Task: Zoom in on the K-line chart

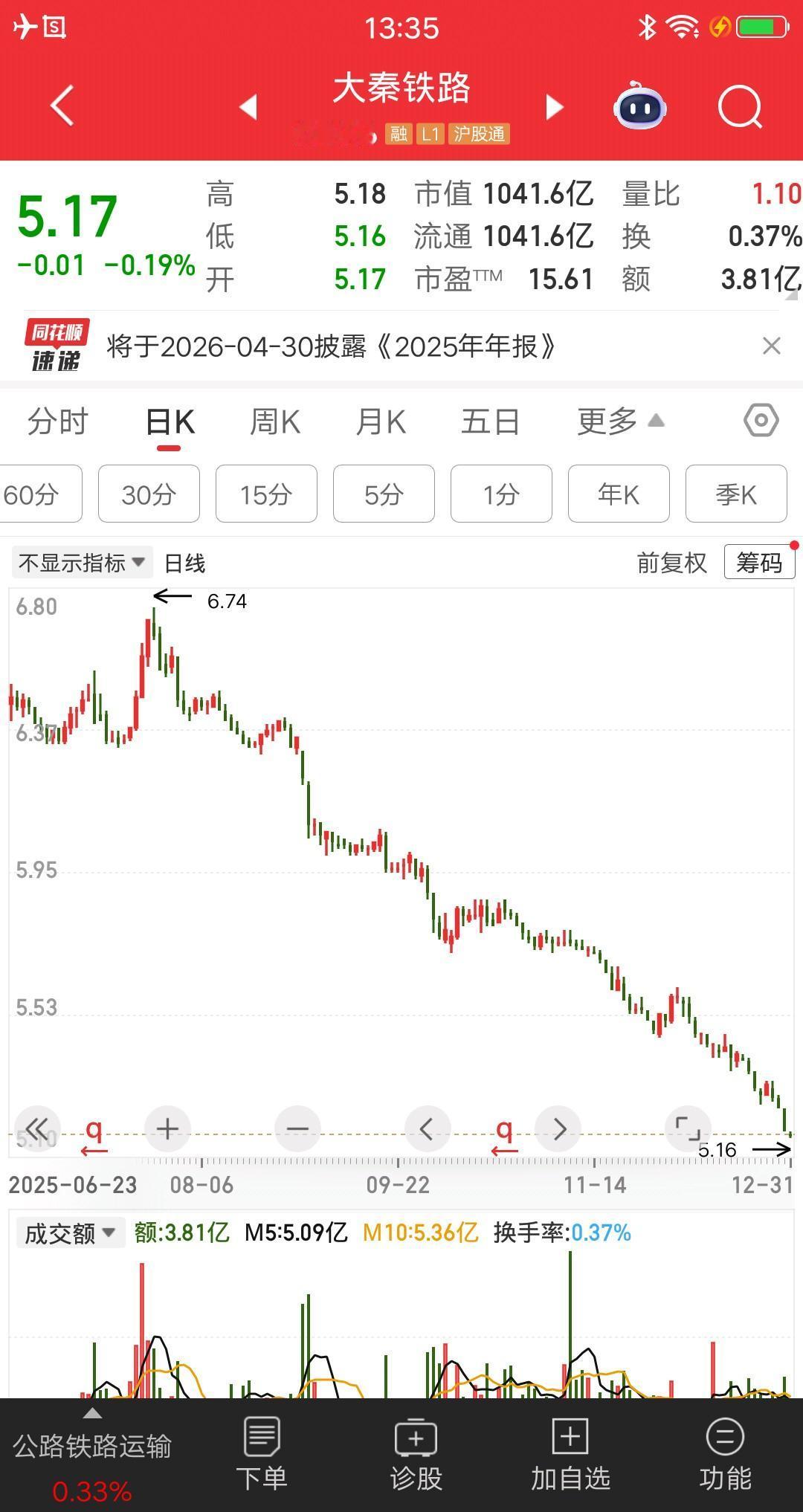Action: pos(167,1128)
